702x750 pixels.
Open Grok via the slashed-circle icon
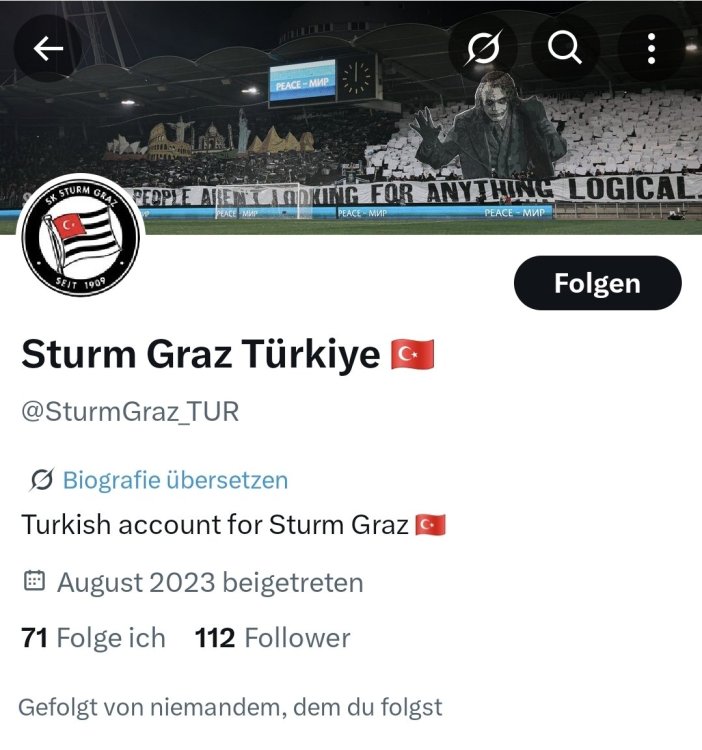[482, 49]
